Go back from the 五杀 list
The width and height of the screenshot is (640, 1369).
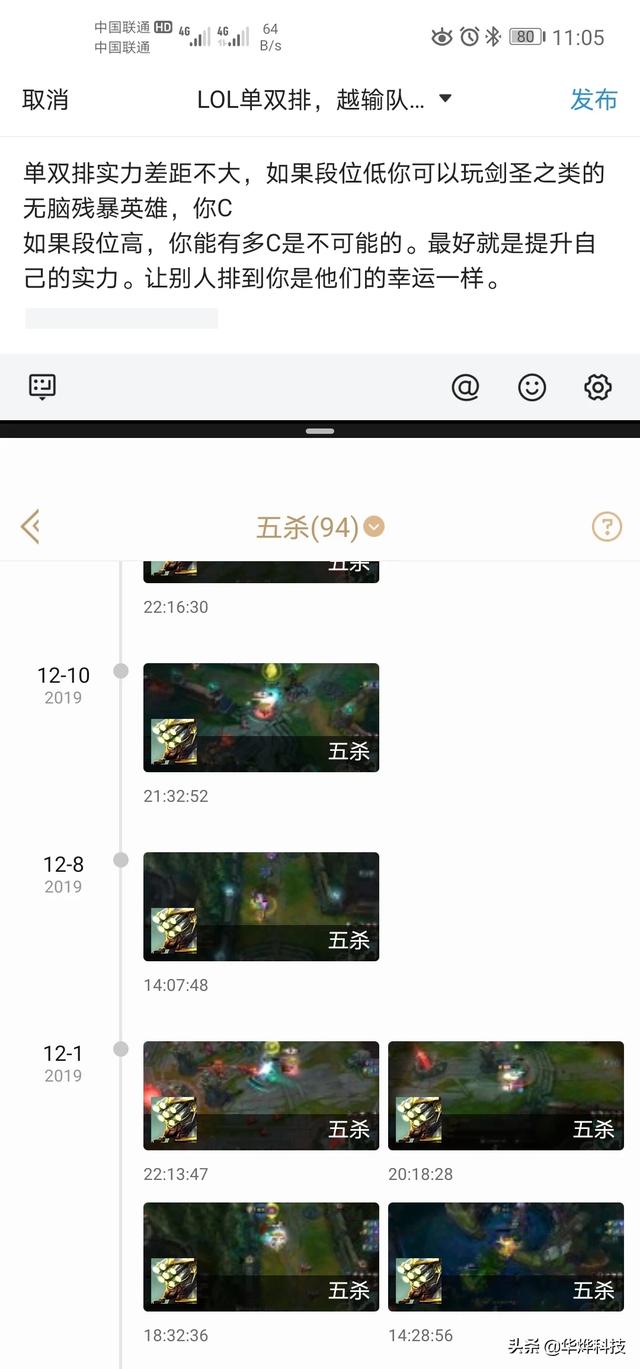coord(31,526)
